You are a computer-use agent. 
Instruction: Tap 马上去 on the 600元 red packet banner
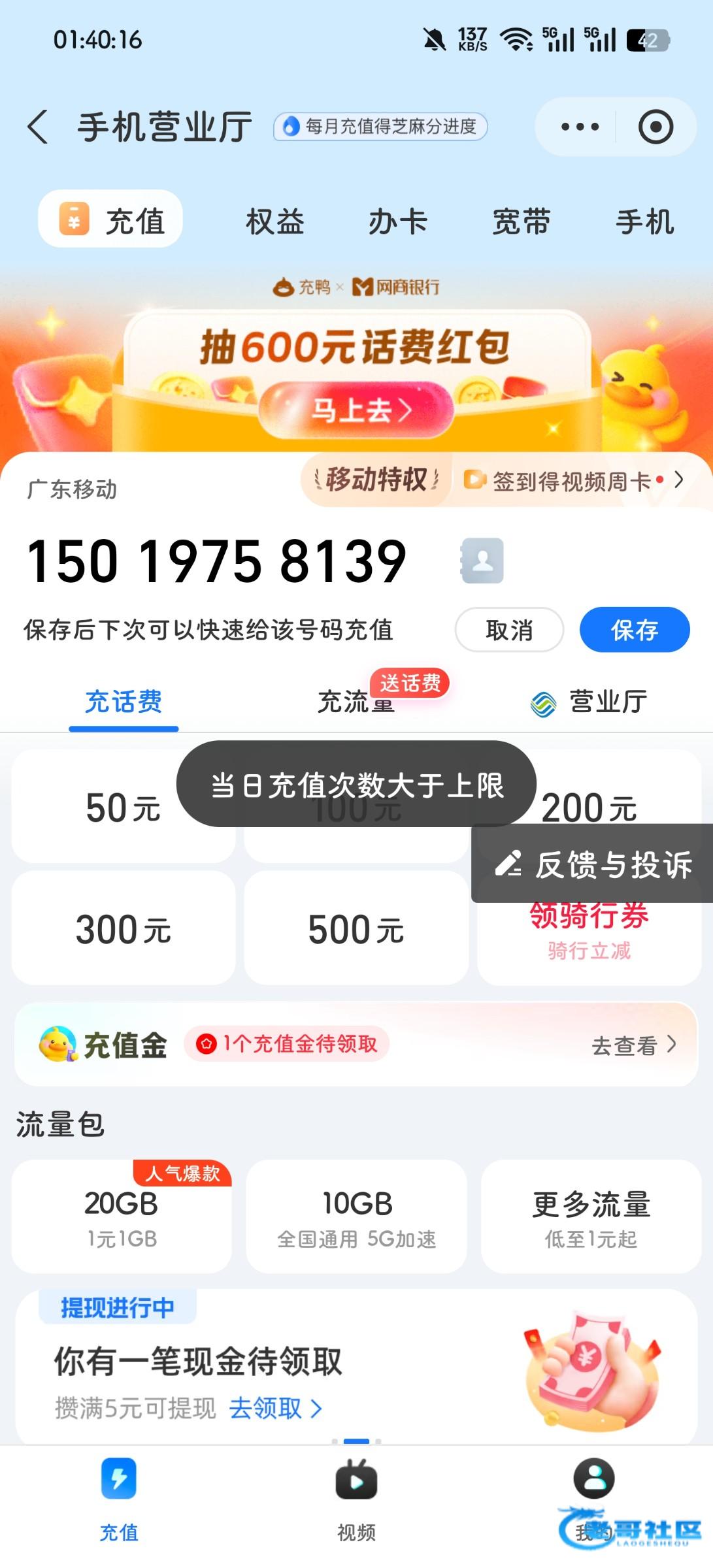[357, 410]
